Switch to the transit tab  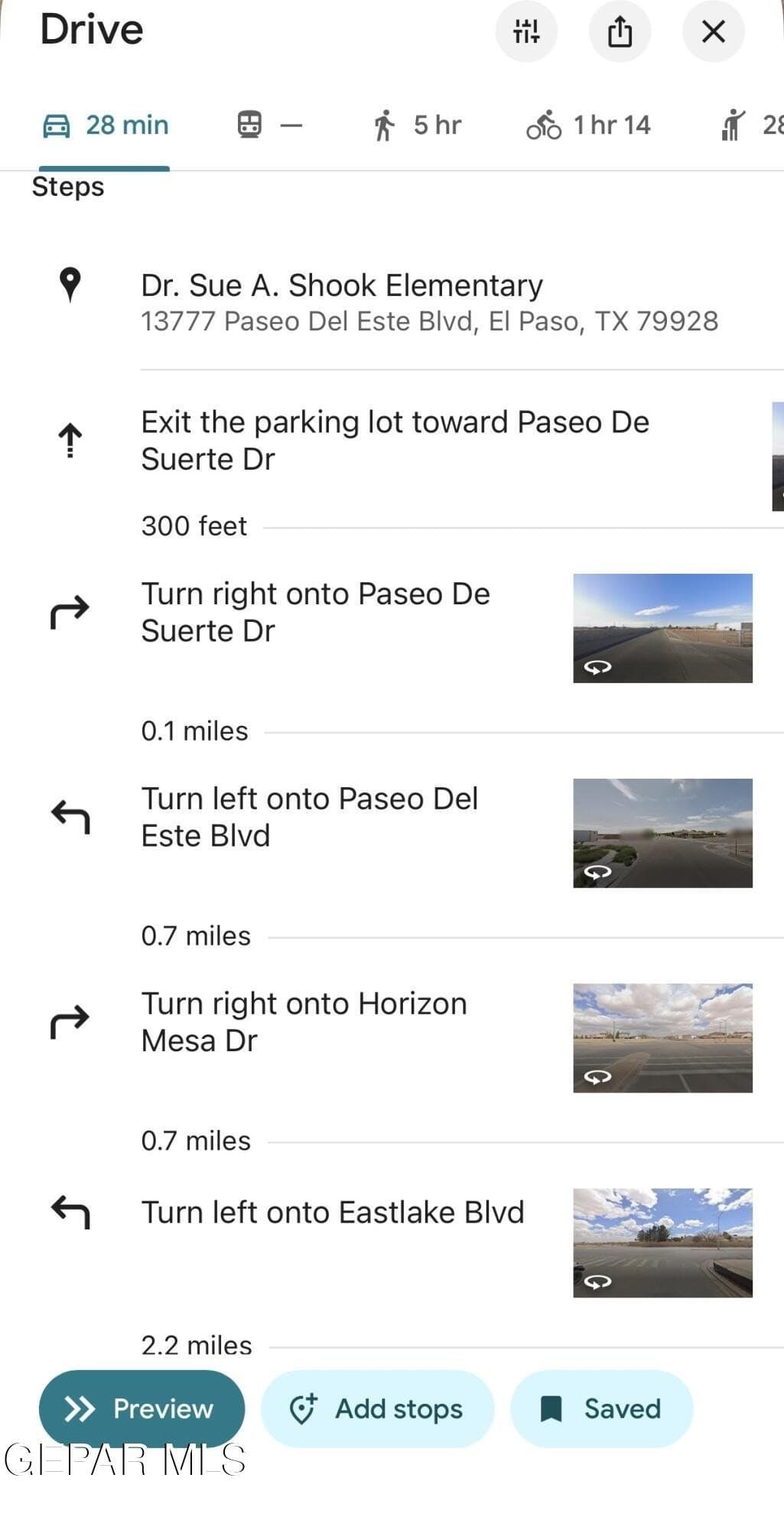click(x=269, y=125)
